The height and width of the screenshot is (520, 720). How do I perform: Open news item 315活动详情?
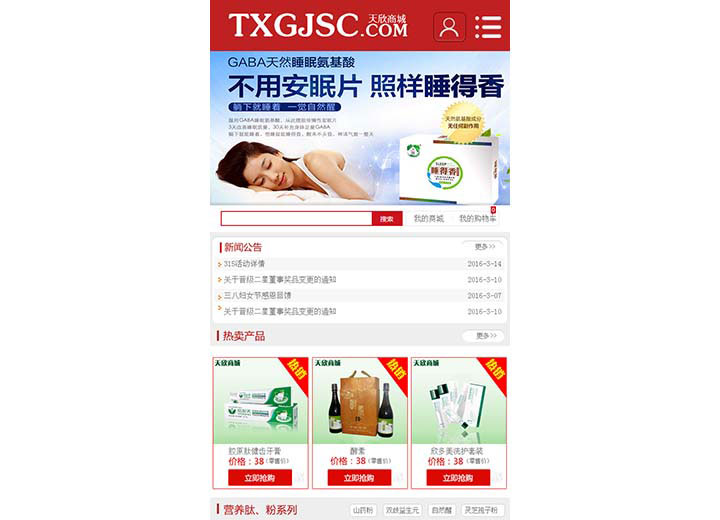pos(245,264)
